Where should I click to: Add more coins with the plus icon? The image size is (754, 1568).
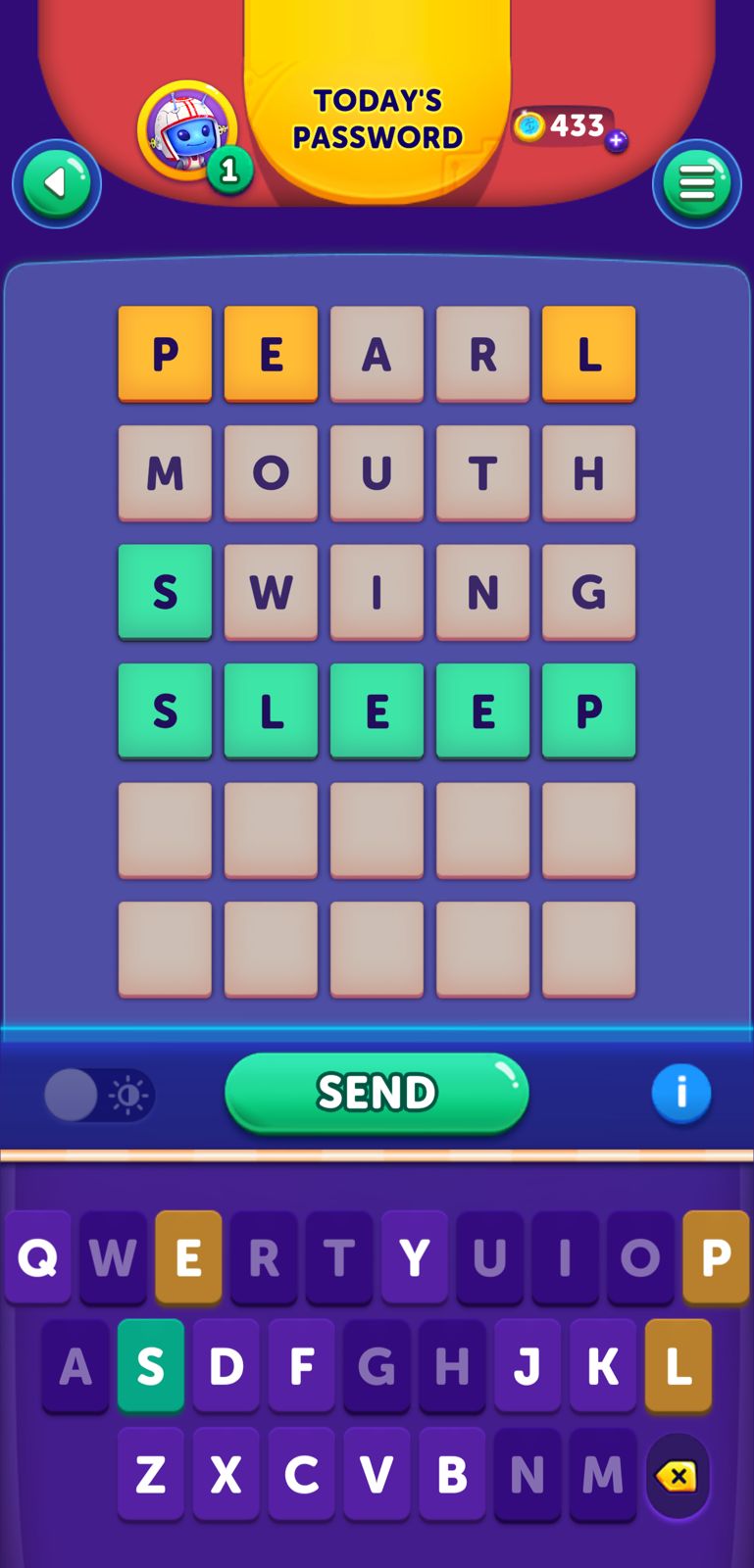click(x=616, y=141)
